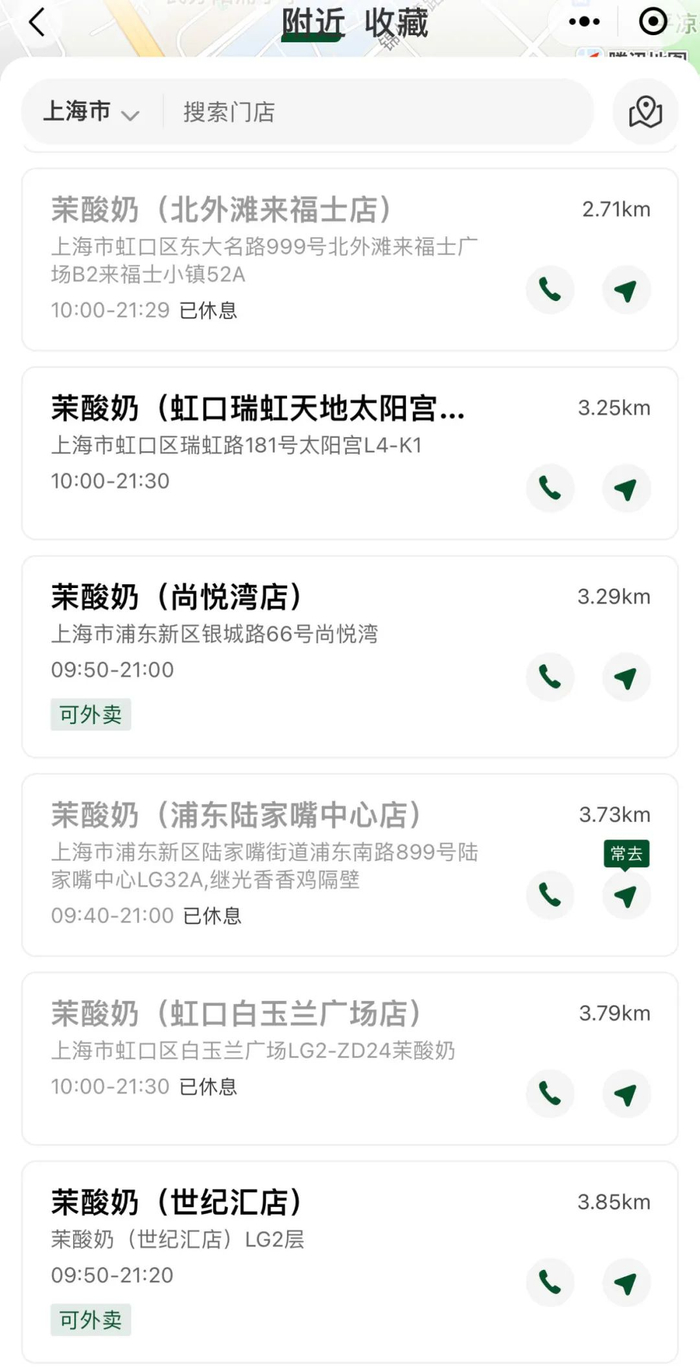This screenshot has width=700, height=1368.
Task: Expand the 上海市 city dropdown
Action: [x=91, y=112]
